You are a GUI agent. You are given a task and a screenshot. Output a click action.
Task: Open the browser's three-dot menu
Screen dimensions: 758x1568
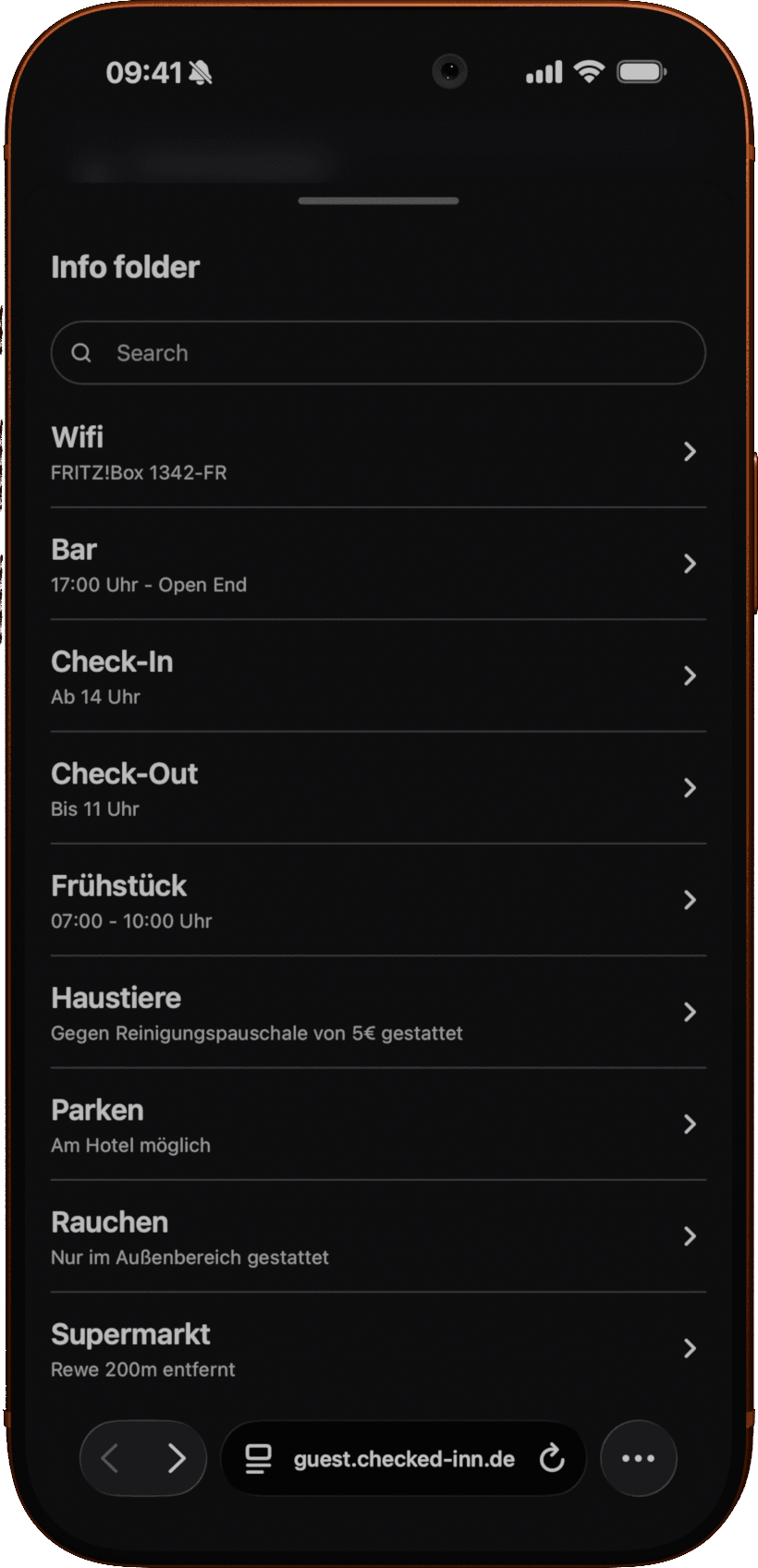coord(638,1459)
